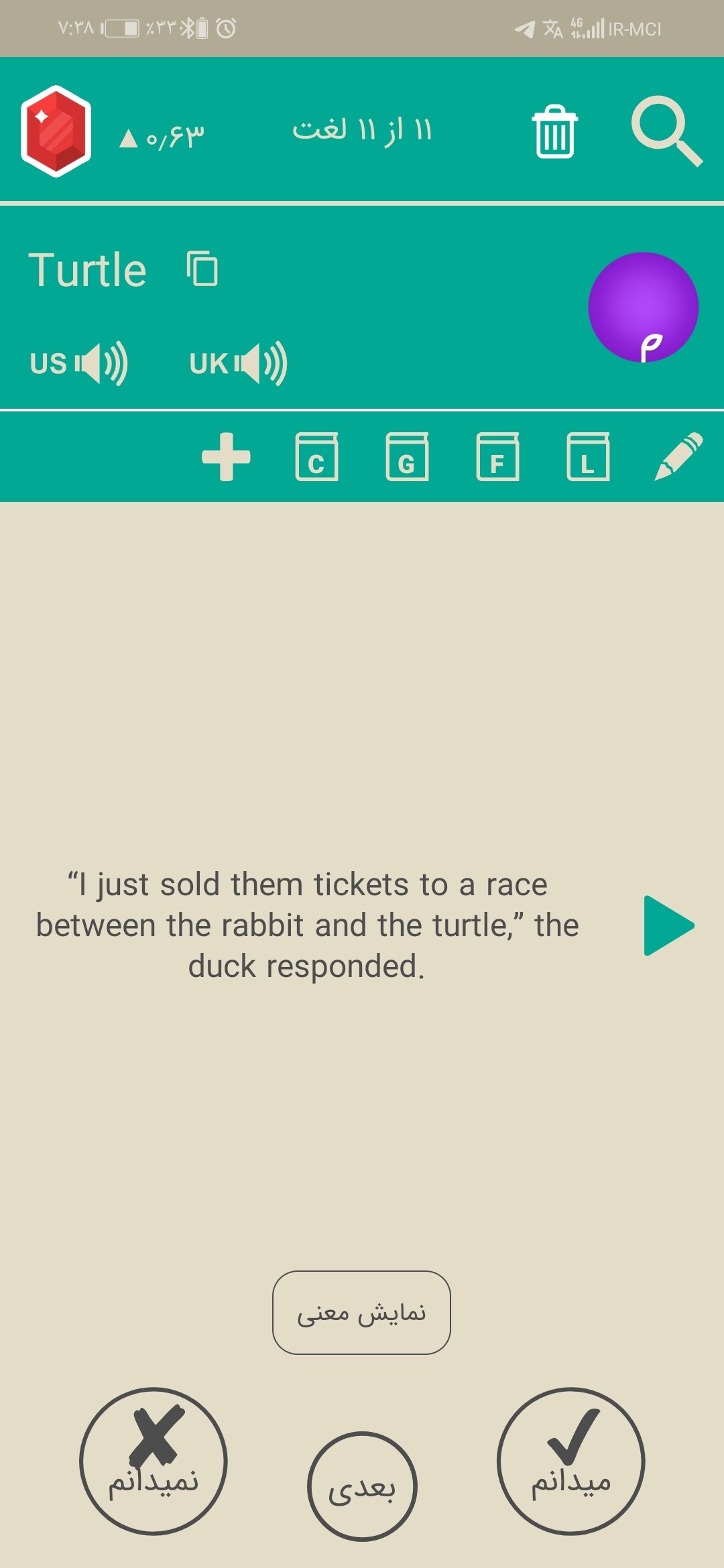Play the example sentence audio

click(x=668, y=925)
